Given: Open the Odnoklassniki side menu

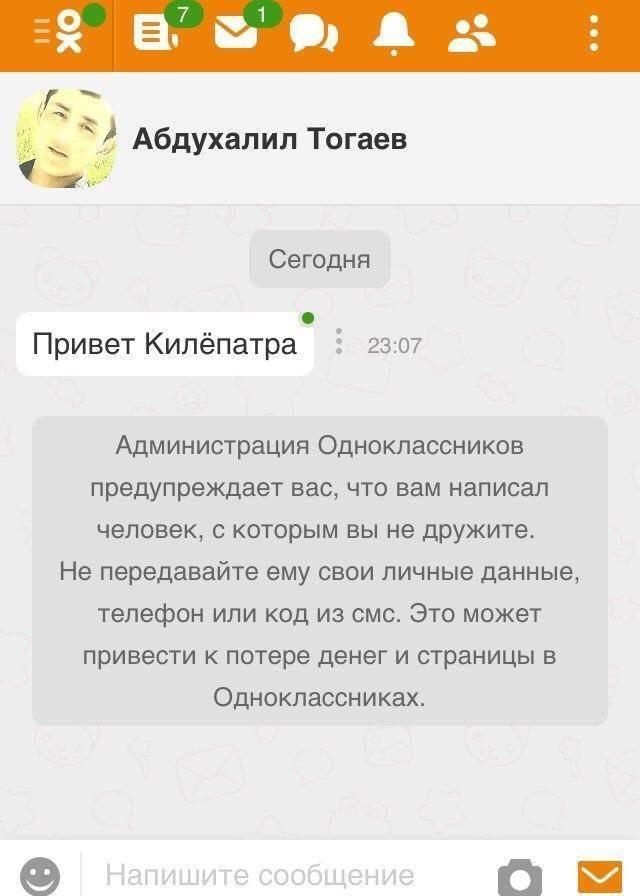Looking at the screenshot, I should (x=58, y=35).
